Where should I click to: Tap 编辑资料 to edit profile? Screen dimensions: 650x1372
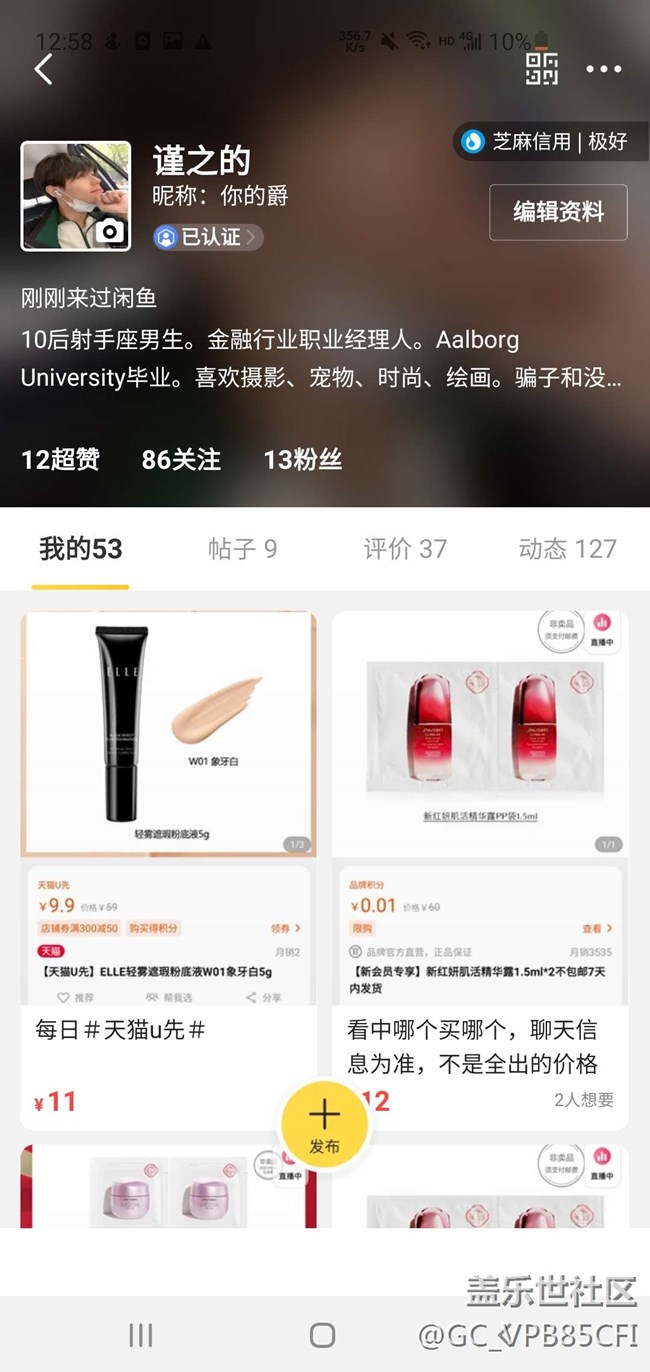558,212
